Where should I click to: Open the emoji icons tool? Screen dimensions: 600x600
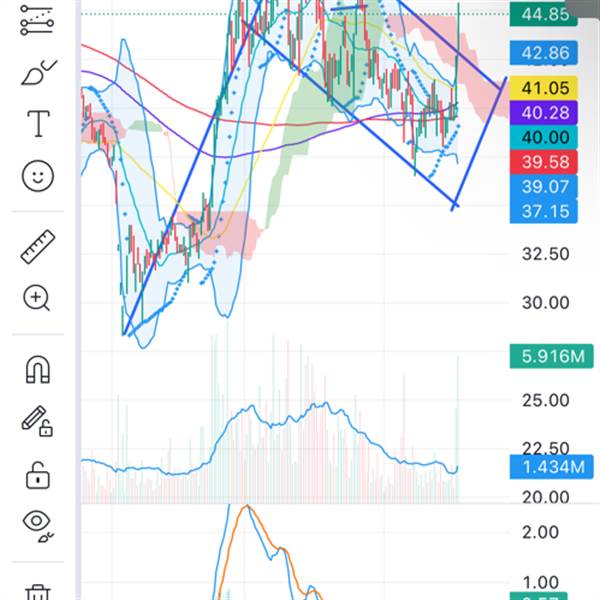coord(38,176)
